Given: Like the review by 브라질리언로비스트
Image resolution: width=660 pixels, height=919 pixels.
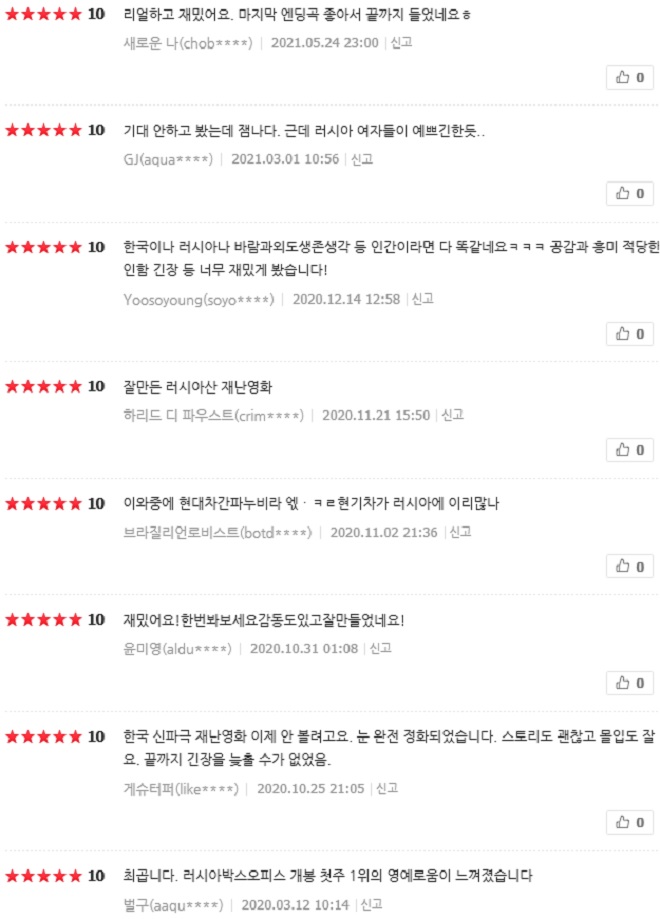Looking at the screenshot, I should click(630, 566).
